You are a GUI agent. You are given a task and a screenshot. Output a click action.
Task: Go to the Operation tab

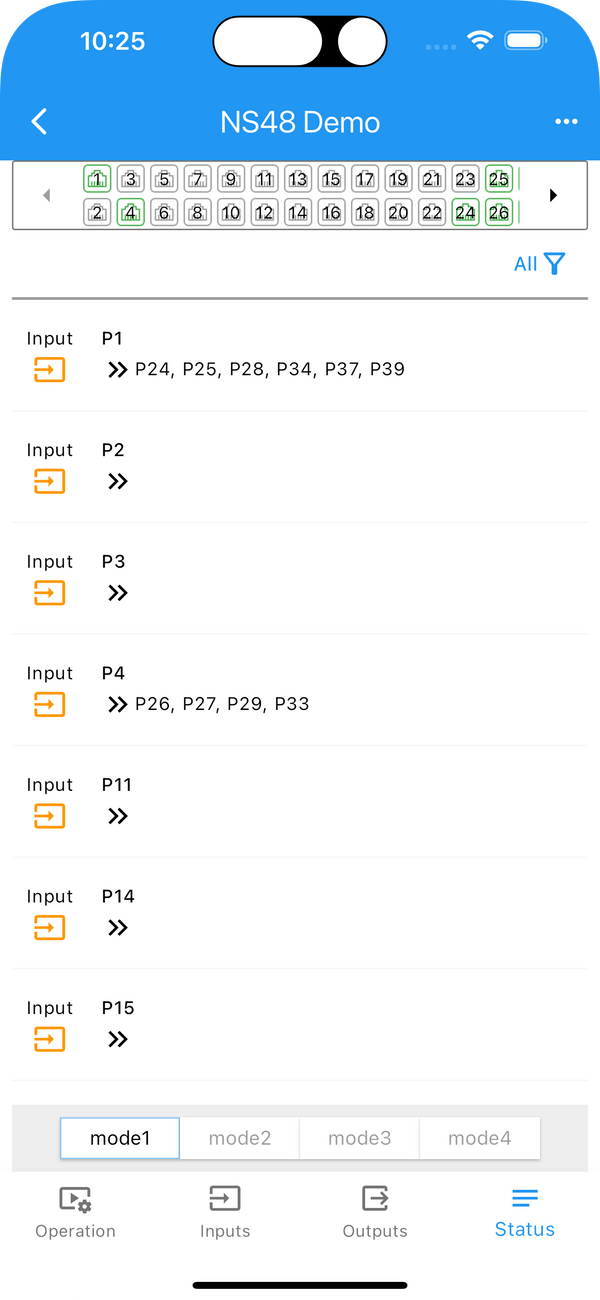click(x=75, y=1212)
